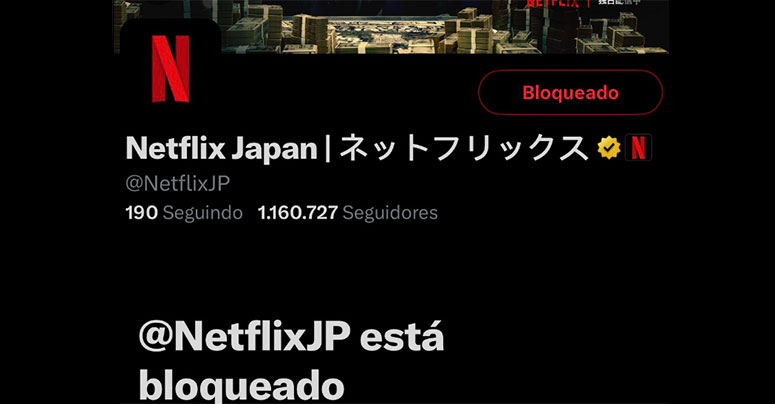Tap the Netflix affiliate badge beside the name

point(638,148)
